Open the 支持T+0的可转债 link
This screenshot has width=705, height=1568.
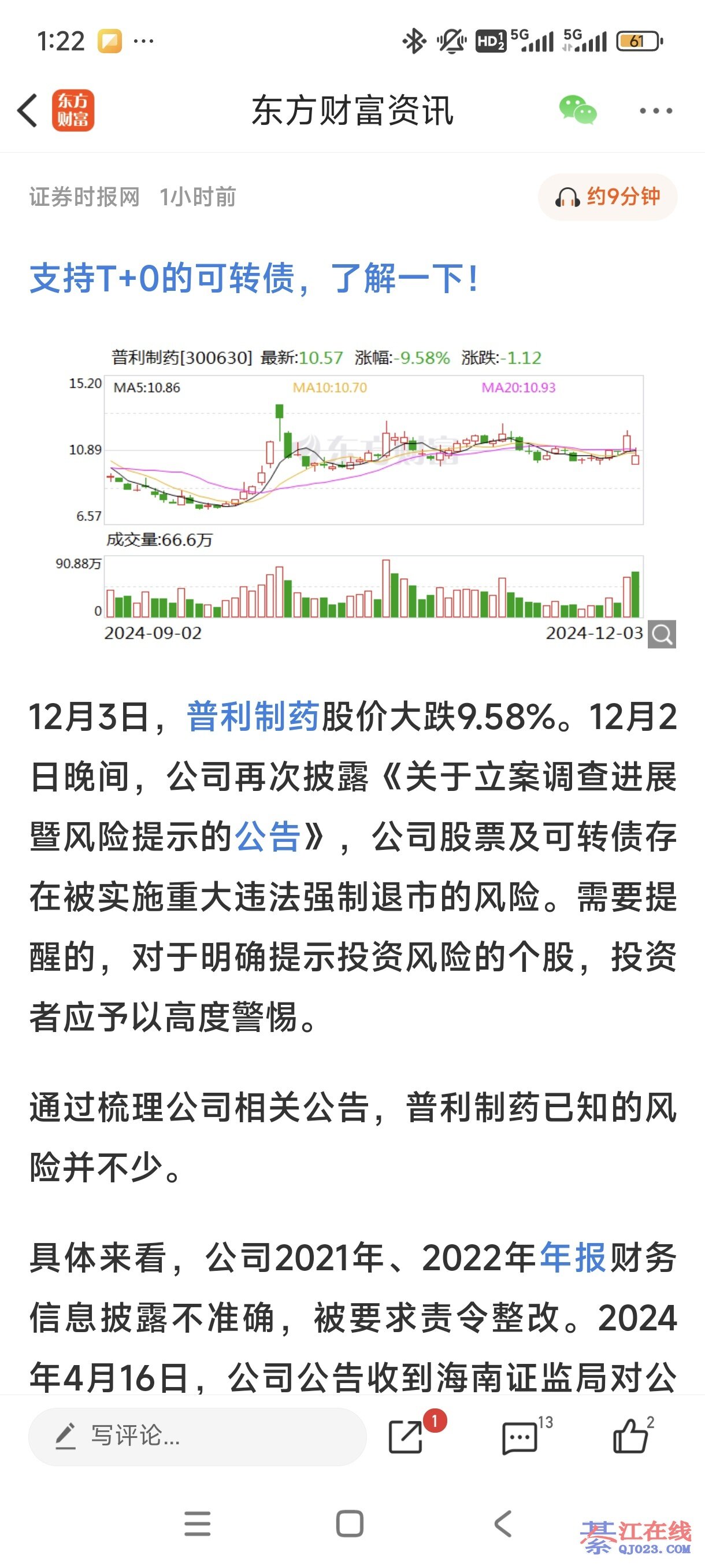coord(254,278)
